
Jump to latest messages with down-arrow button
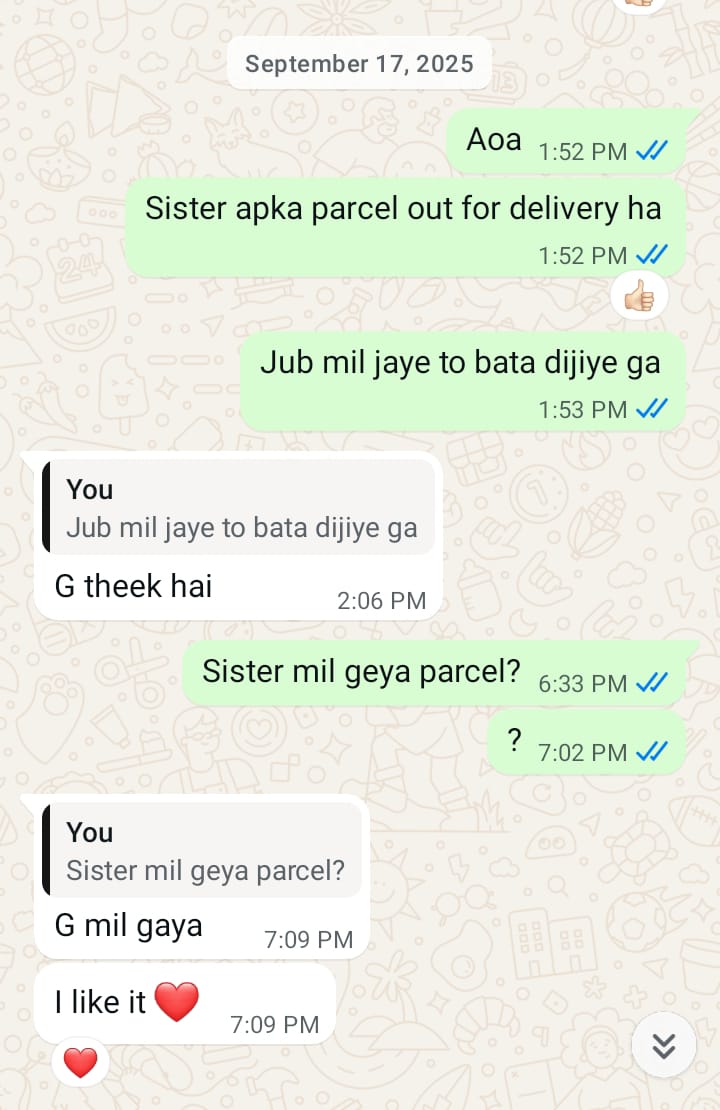coord(663,1045)
